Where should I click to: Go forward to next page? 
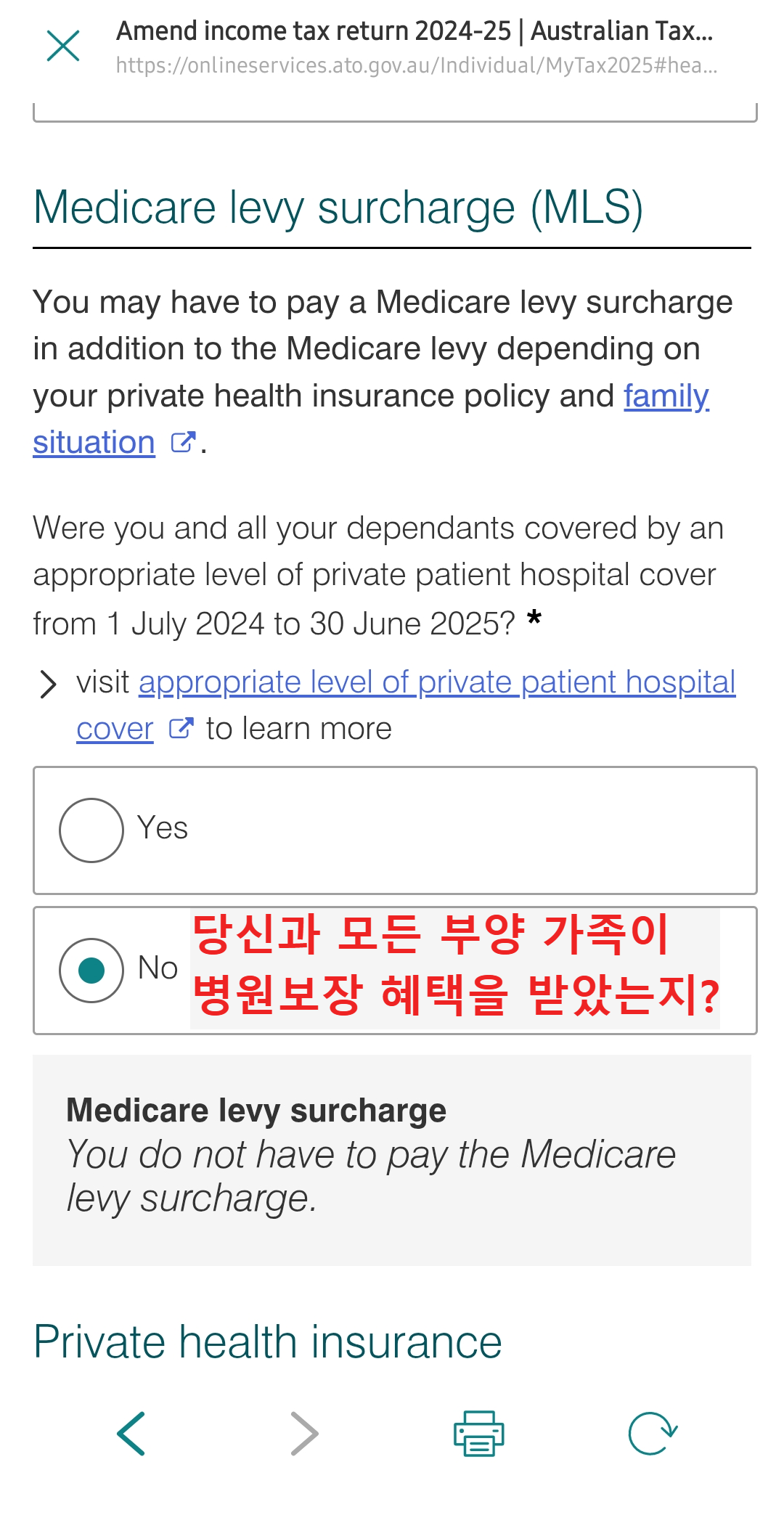tap(304, 1433)
